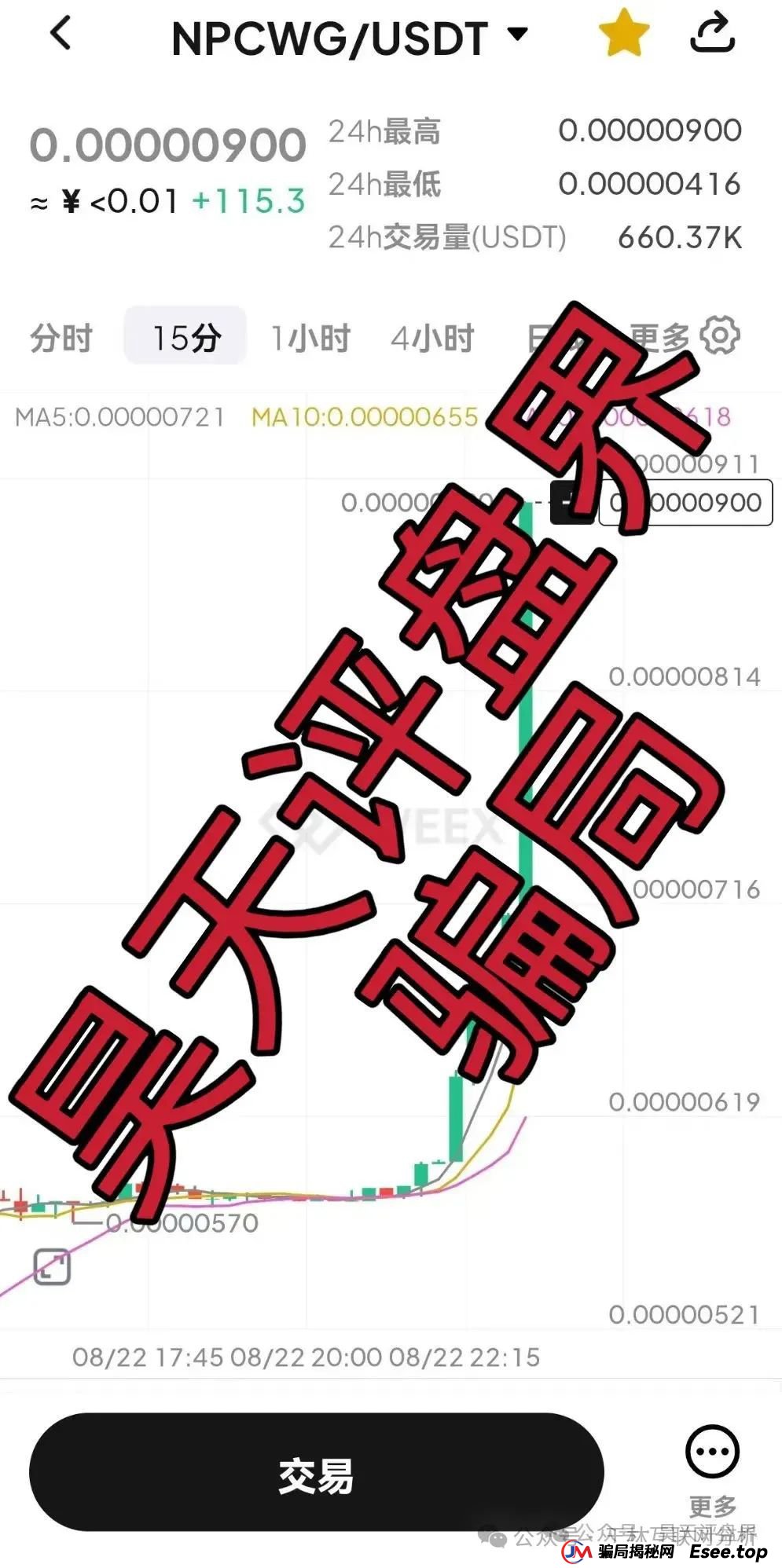Viewport: 782px width, 1568px height.
Task: Toggle the favorite star
Action: (x=624, y=35)
